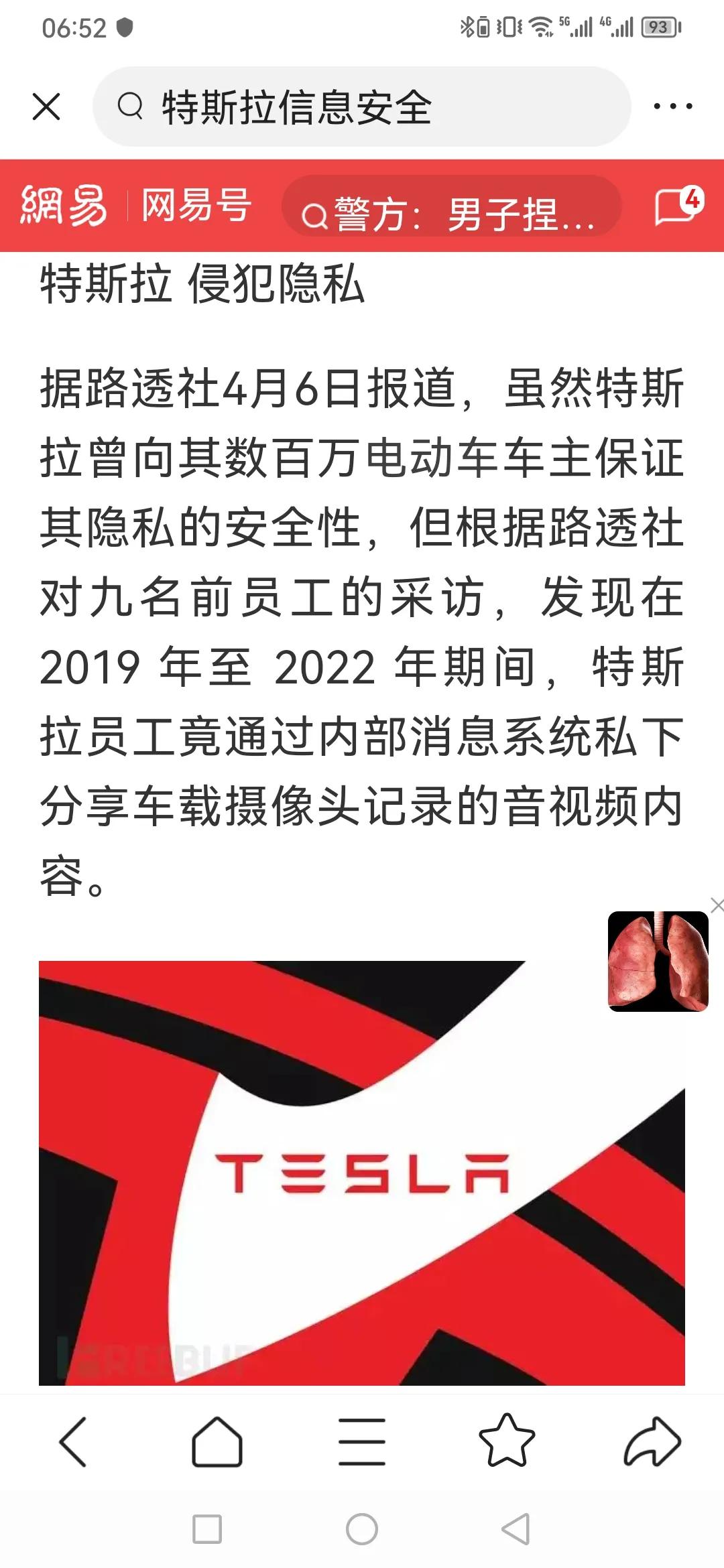Tap the 警方: 男子捏... search suggestion

pyautogui.click(x=451, y=214)
